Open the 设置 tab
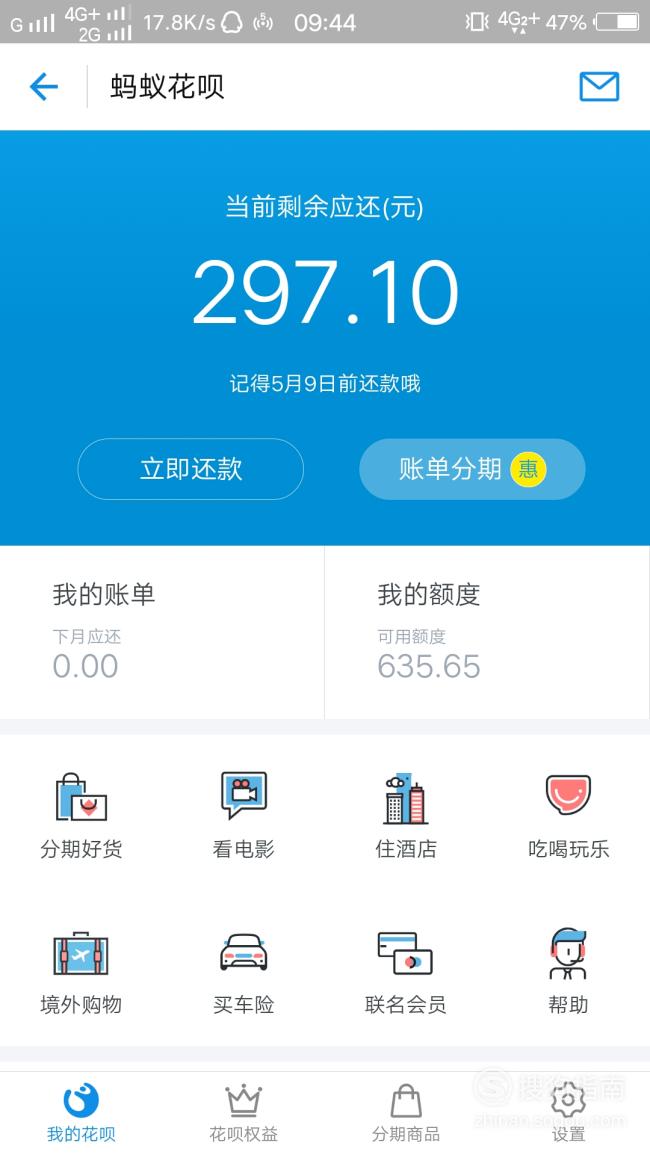 pyautogui.click(x=568, y=1113)
